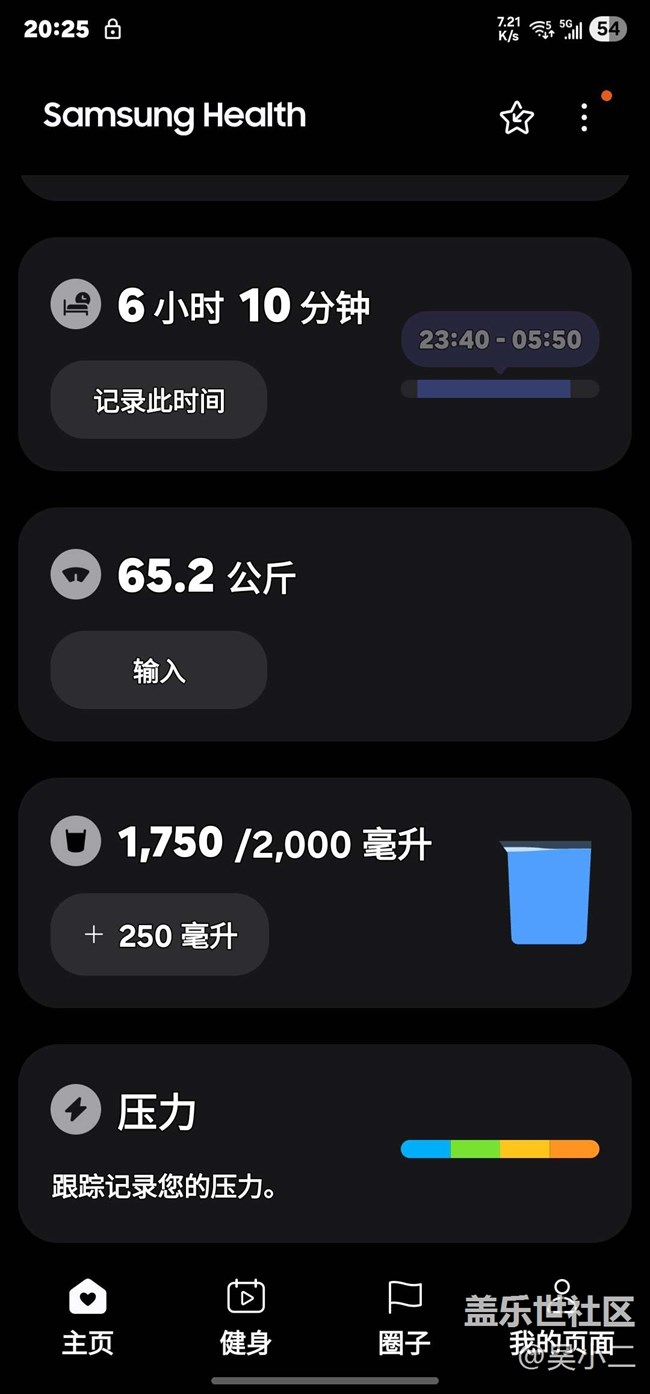Open the three-dot overflow menu
The height and width of the screenshot is (1394, 650).
(584, 118)
